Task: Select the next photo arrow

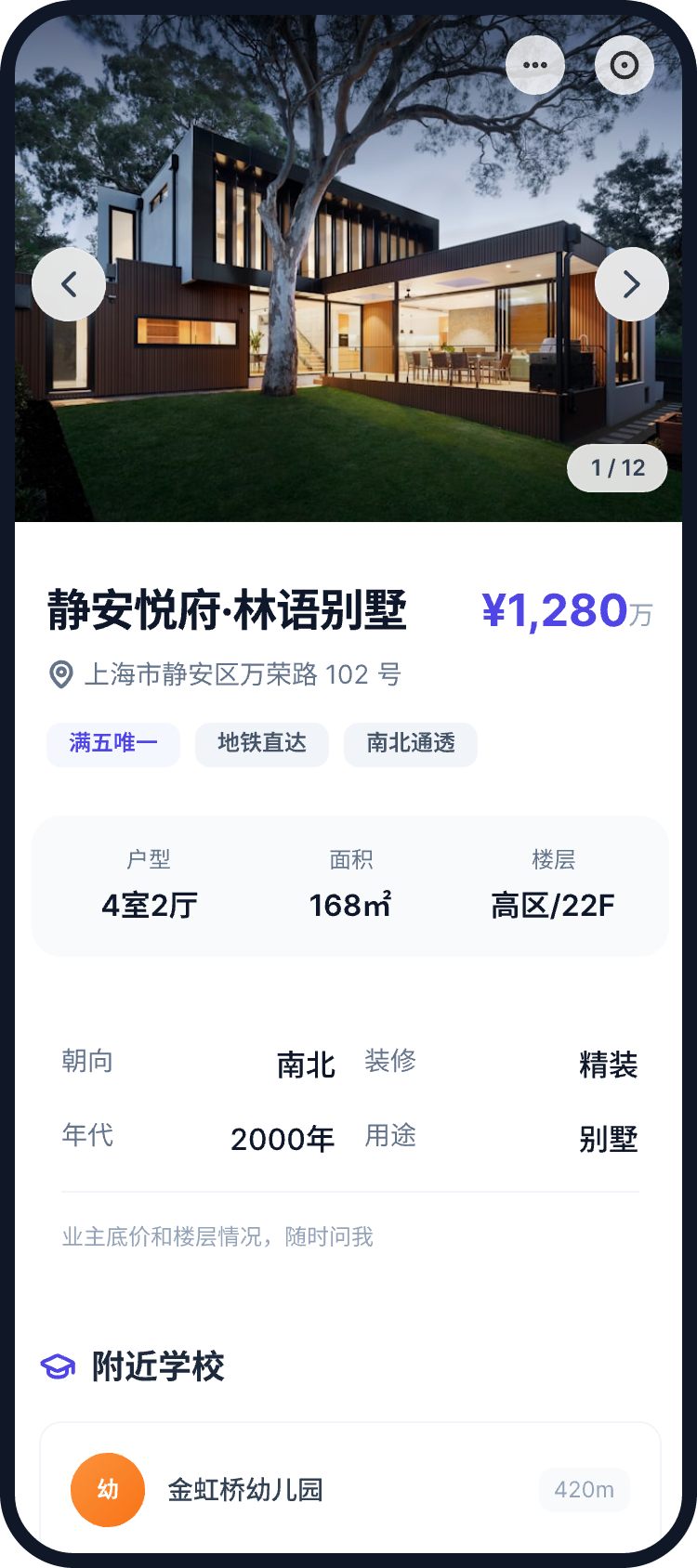Action: (632, 284)
